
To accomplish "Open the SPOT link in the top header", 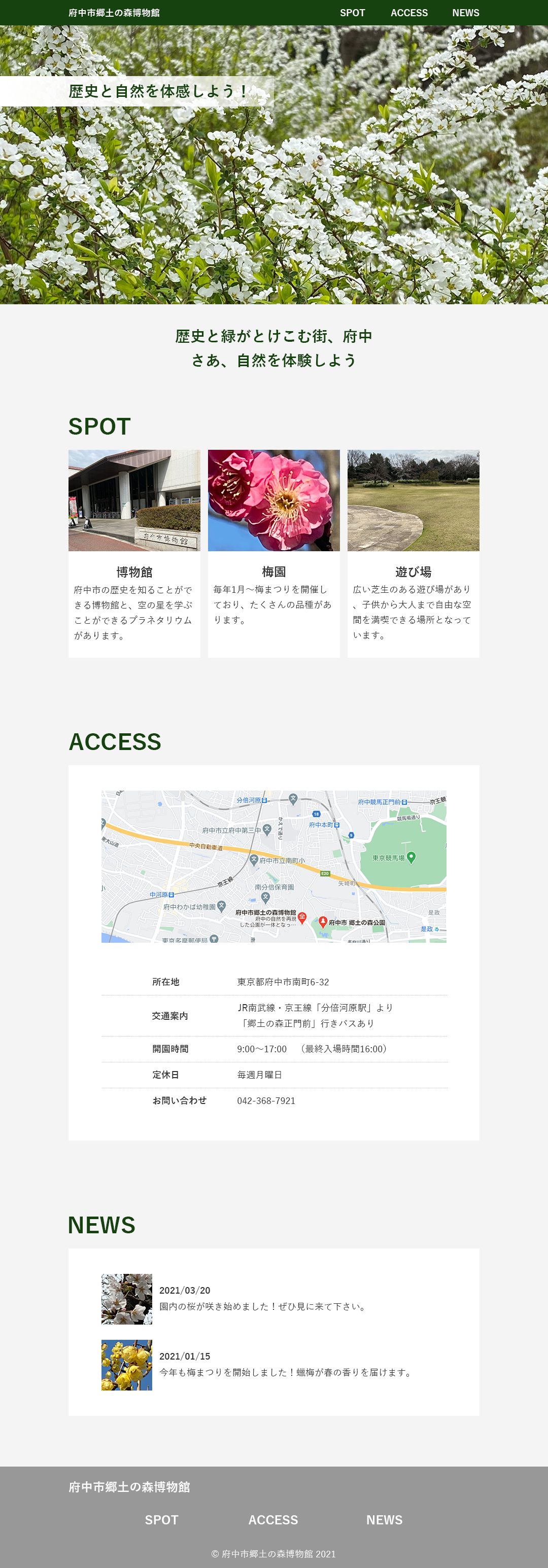I will [352, 13].
